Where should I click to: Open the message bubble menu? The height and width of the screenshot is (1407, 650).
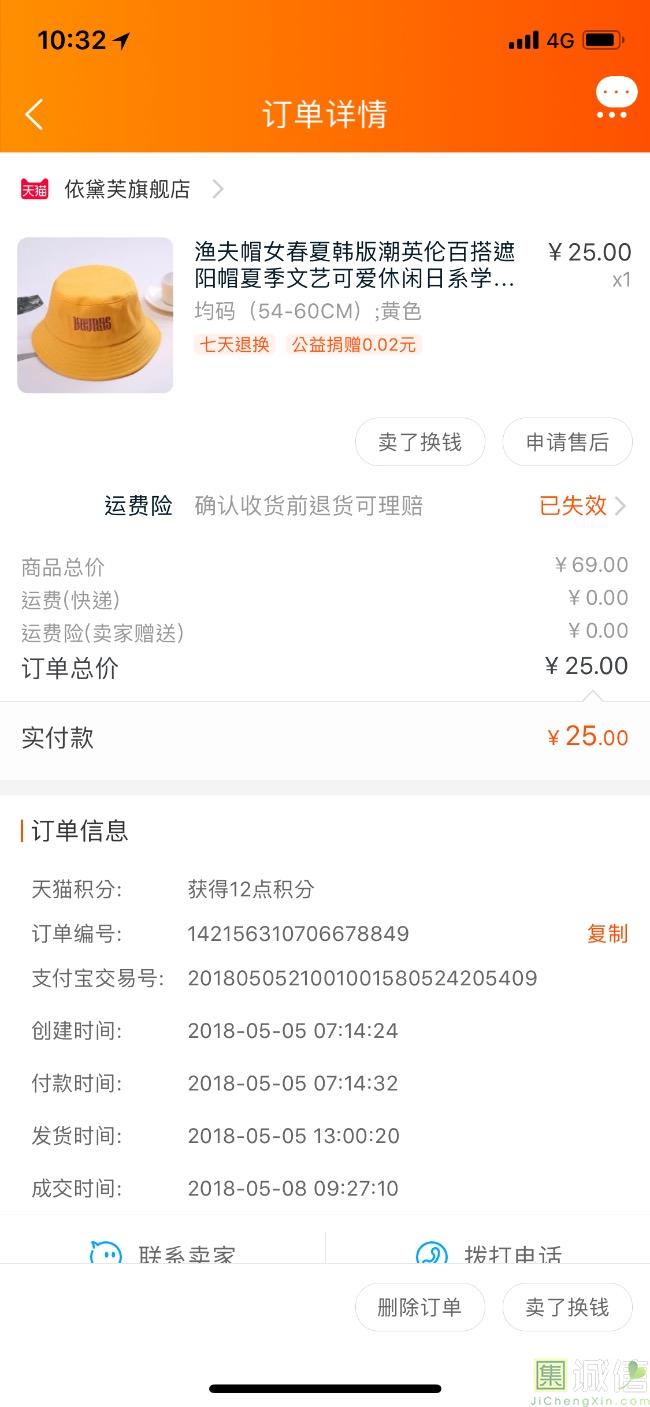tap(615, 99)
